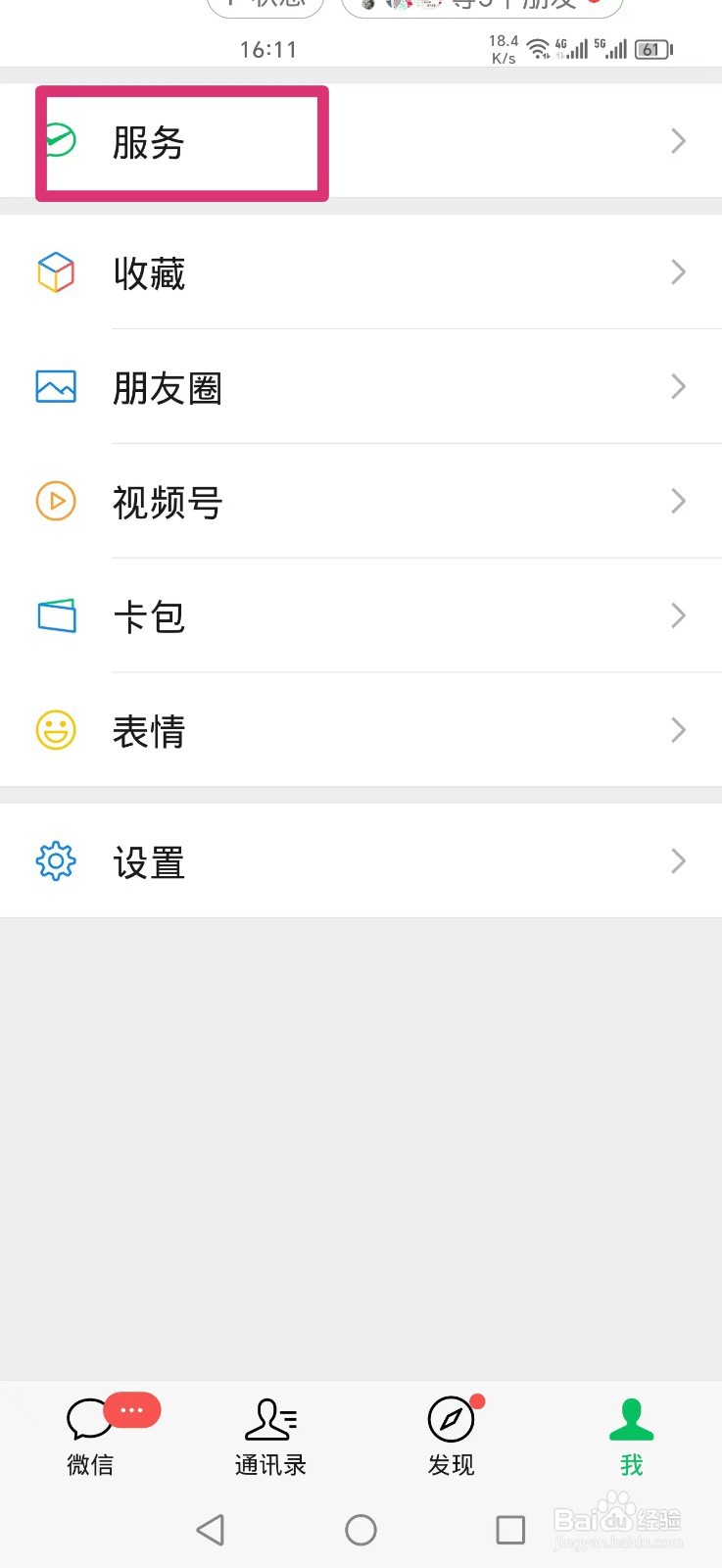Expand the 服务 row chevron
Screen dimensions: 722x1568
point(677,140)
